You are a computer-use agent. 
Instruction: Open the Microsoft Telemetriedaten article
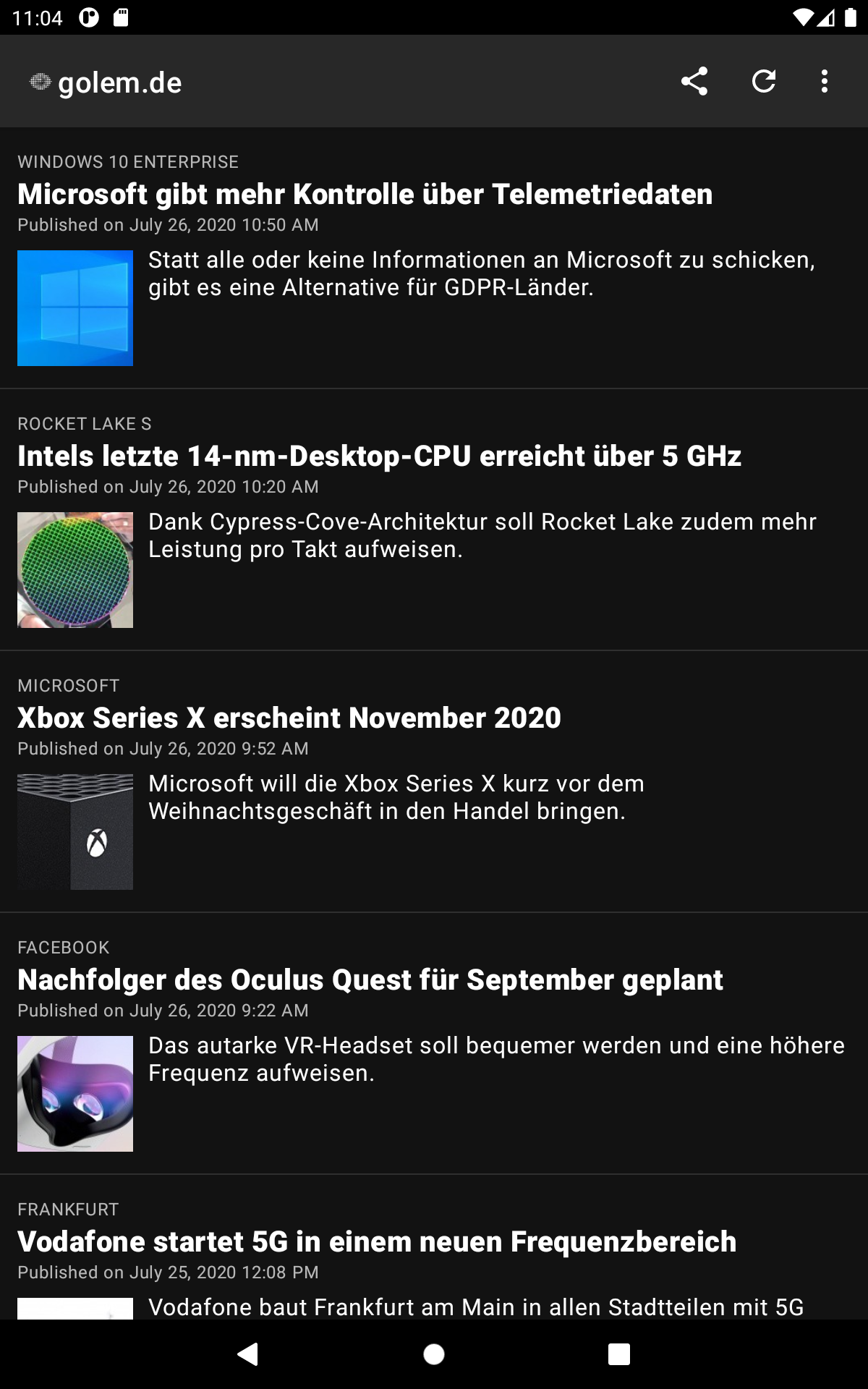[x=365, y=195]
